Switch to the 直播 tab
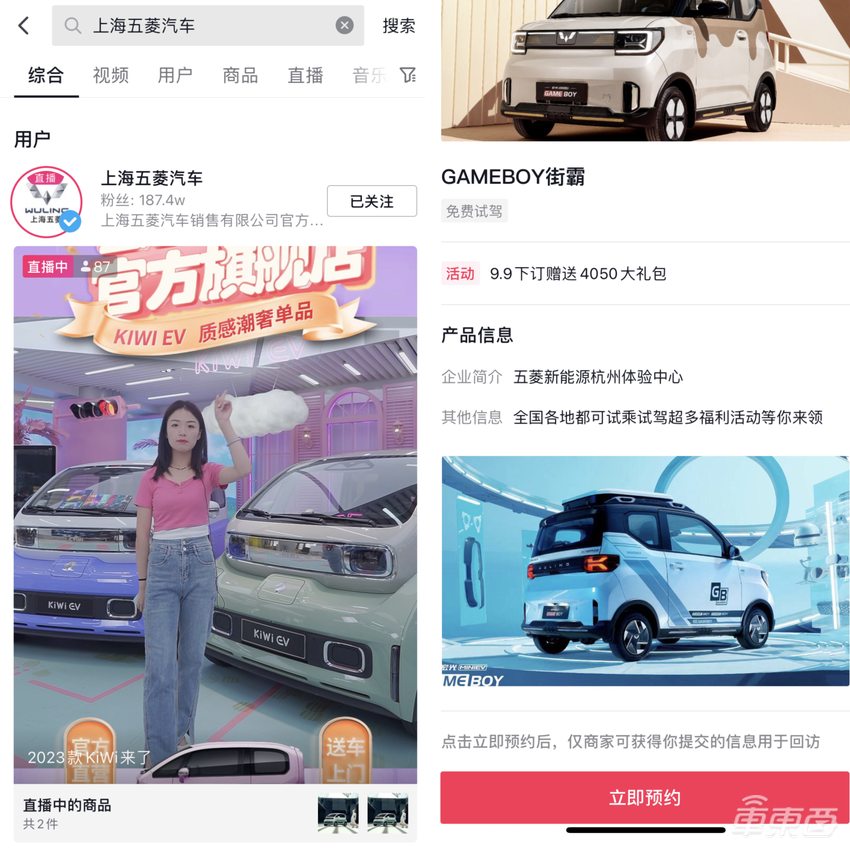 coord(305,75)
